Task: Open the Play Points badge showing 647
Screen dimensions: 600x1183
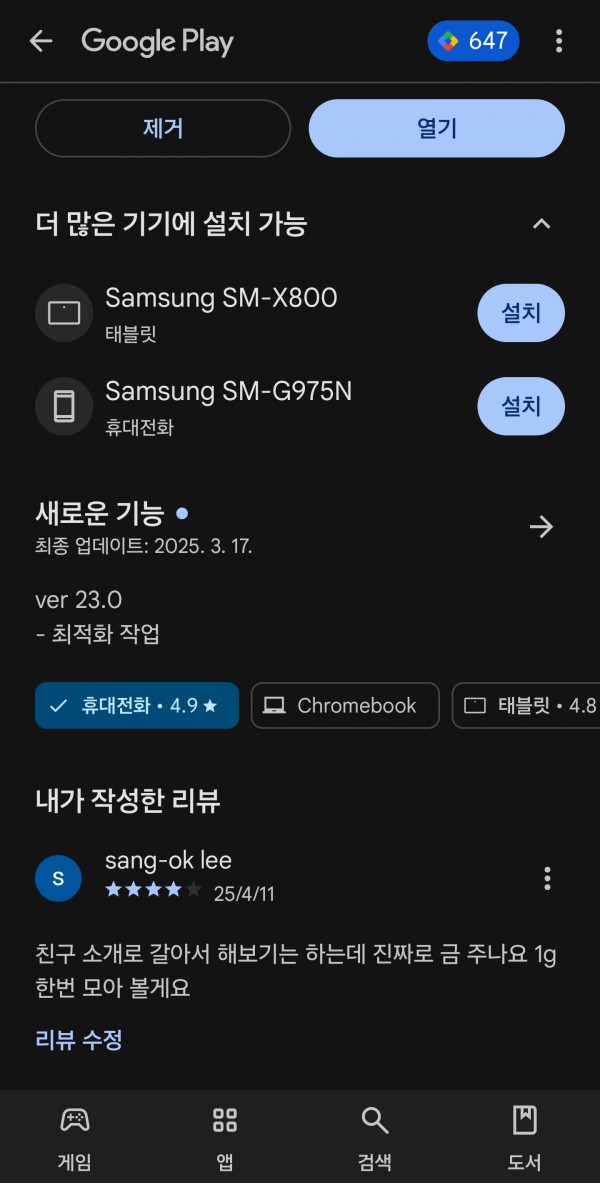Action: pyautogui.click(x=473, y=41)
